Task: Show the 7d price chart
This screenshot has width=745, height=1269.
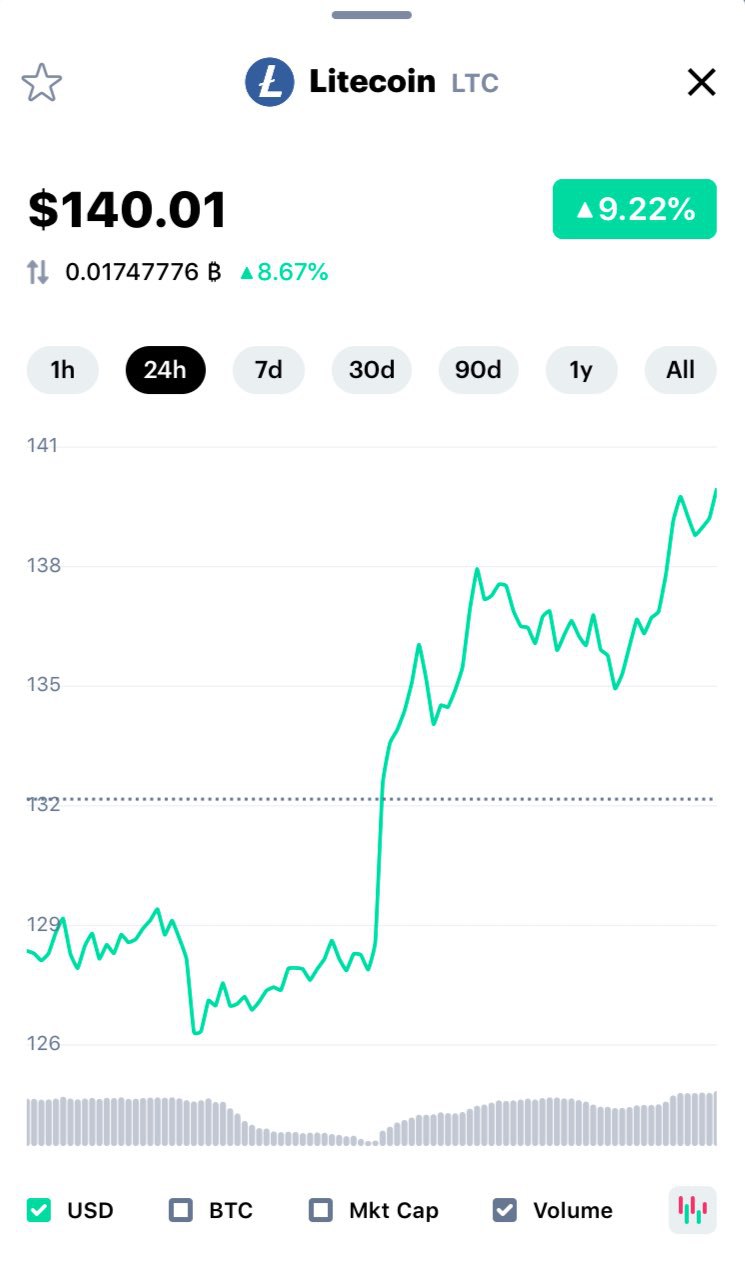Action: 268,370
